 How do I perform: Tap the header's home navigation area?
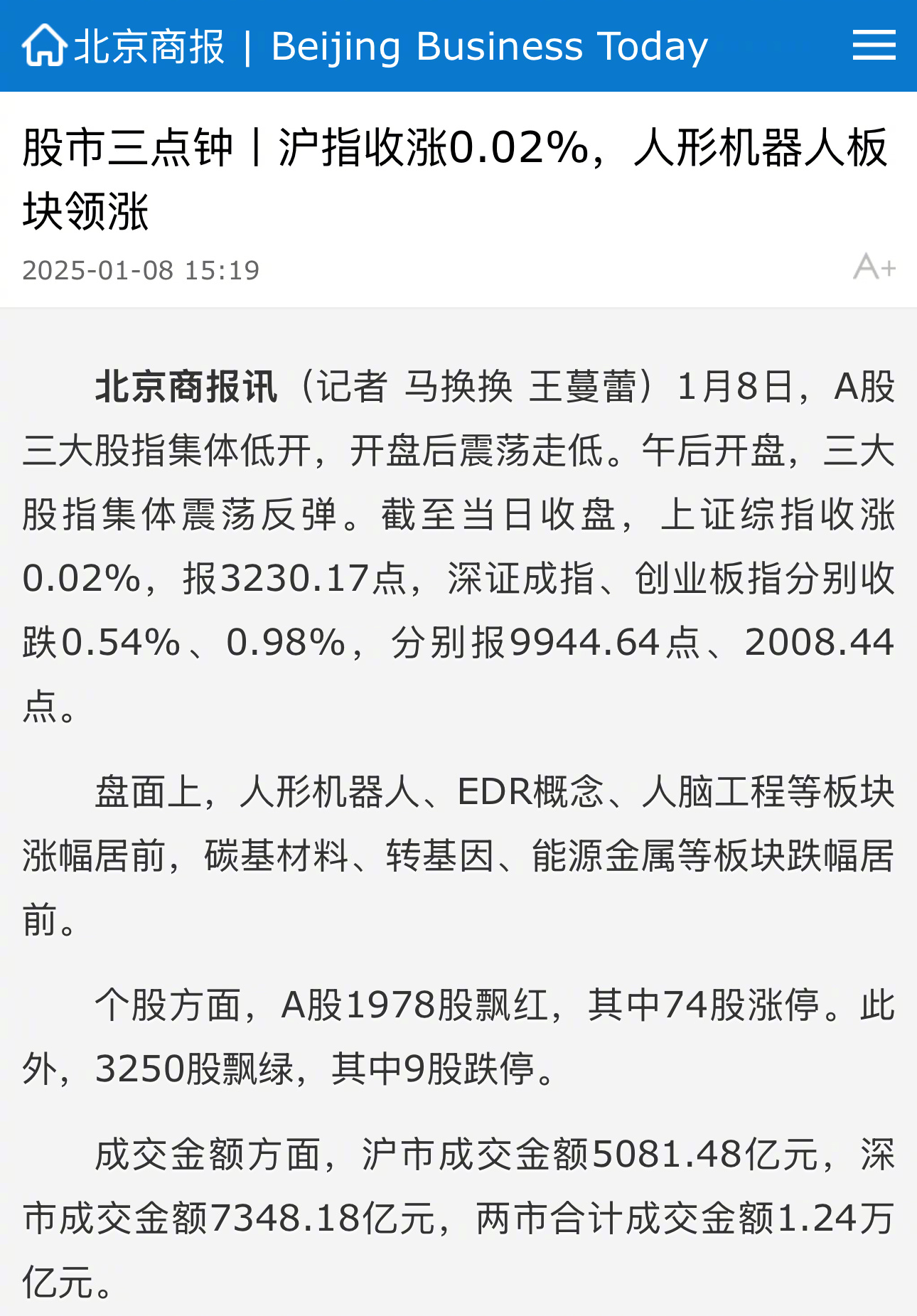coord(44,44)
